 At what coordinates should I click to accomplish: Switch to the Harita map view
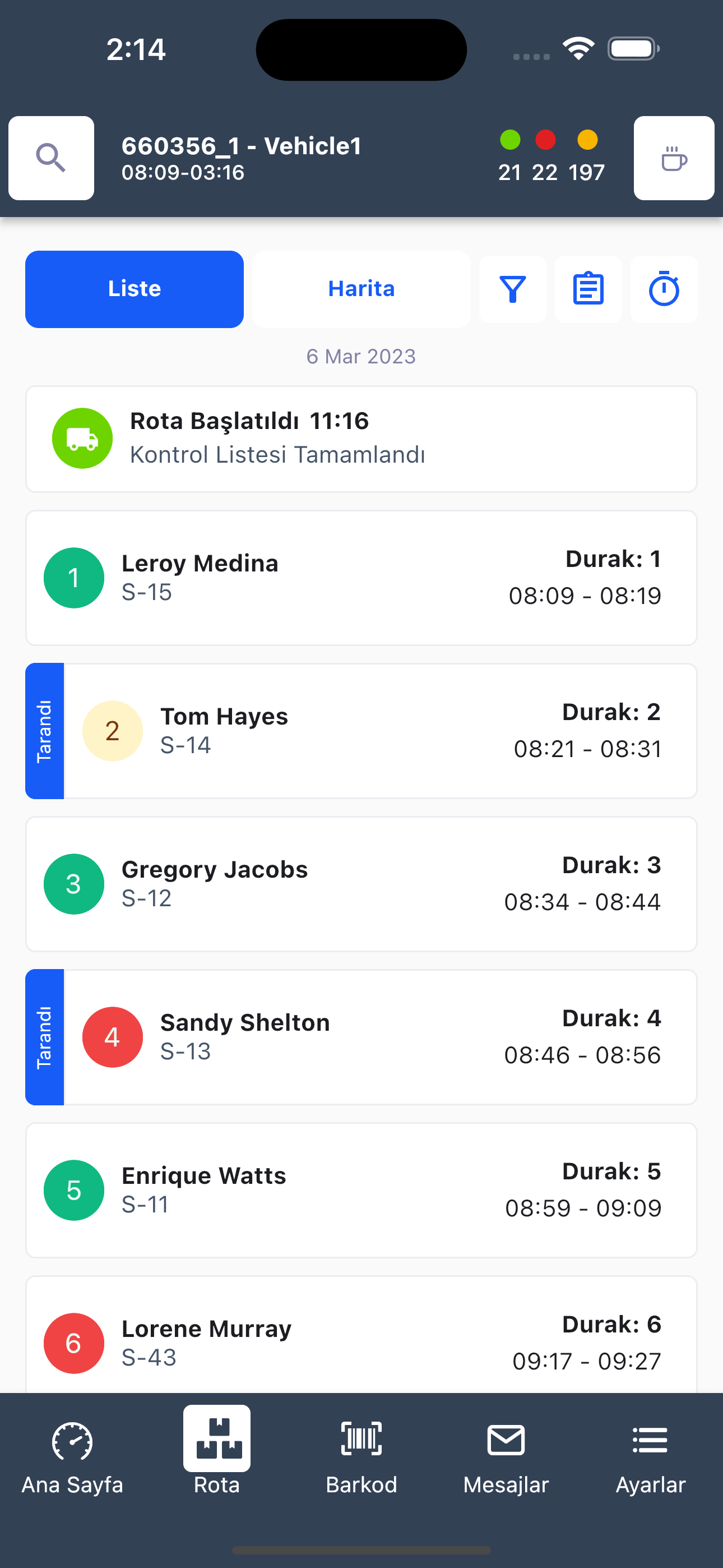[361, 289]
